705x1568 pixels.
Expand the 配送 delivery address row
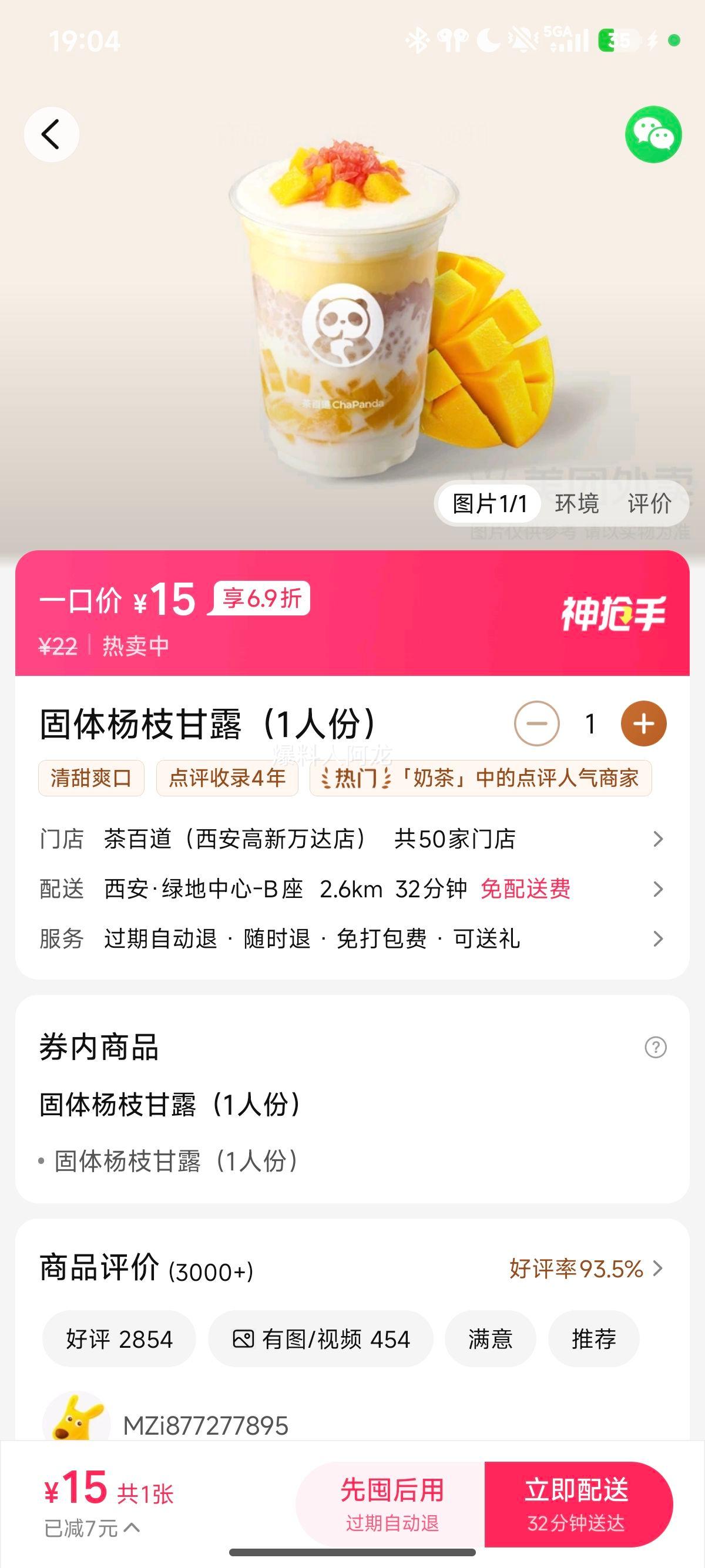[352, 889]
